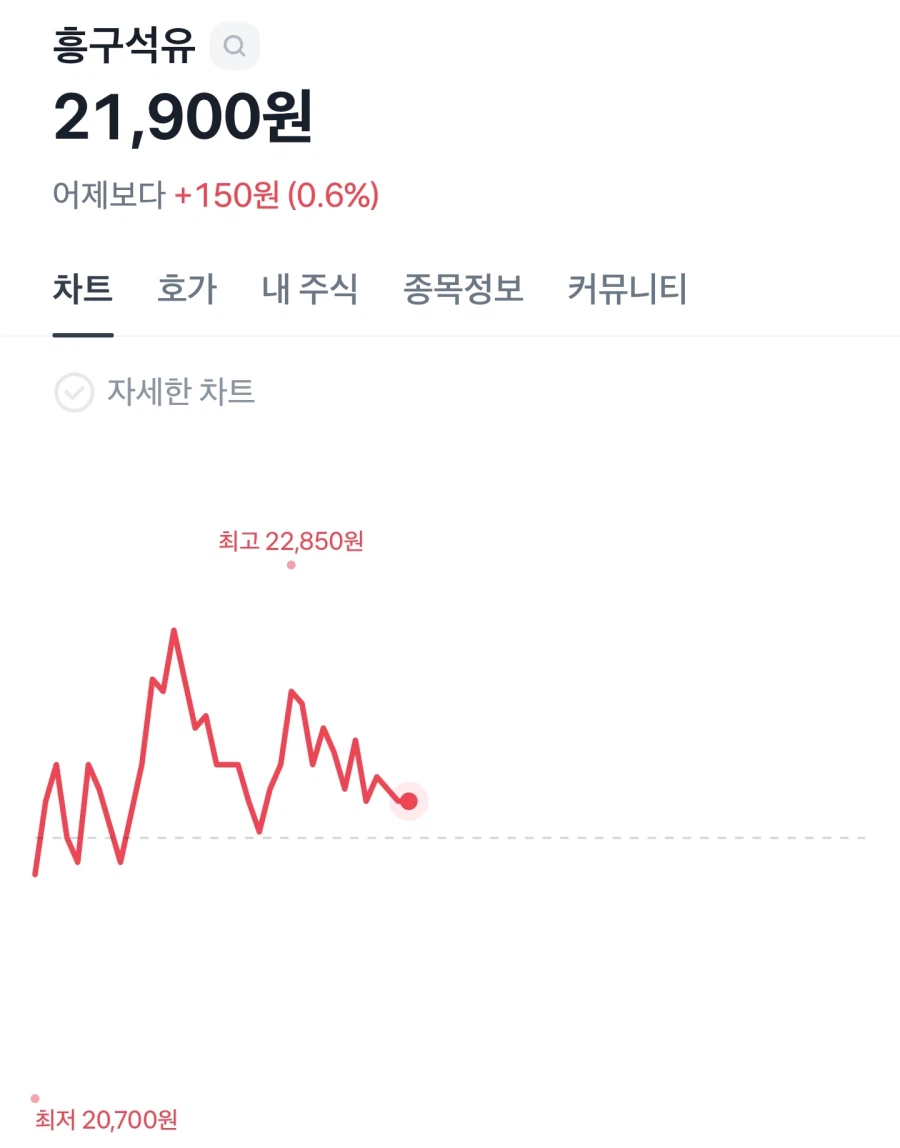Tap the highest peak of the red chart line
Viewport: 900px width, 1148px height.
[175, 630]
